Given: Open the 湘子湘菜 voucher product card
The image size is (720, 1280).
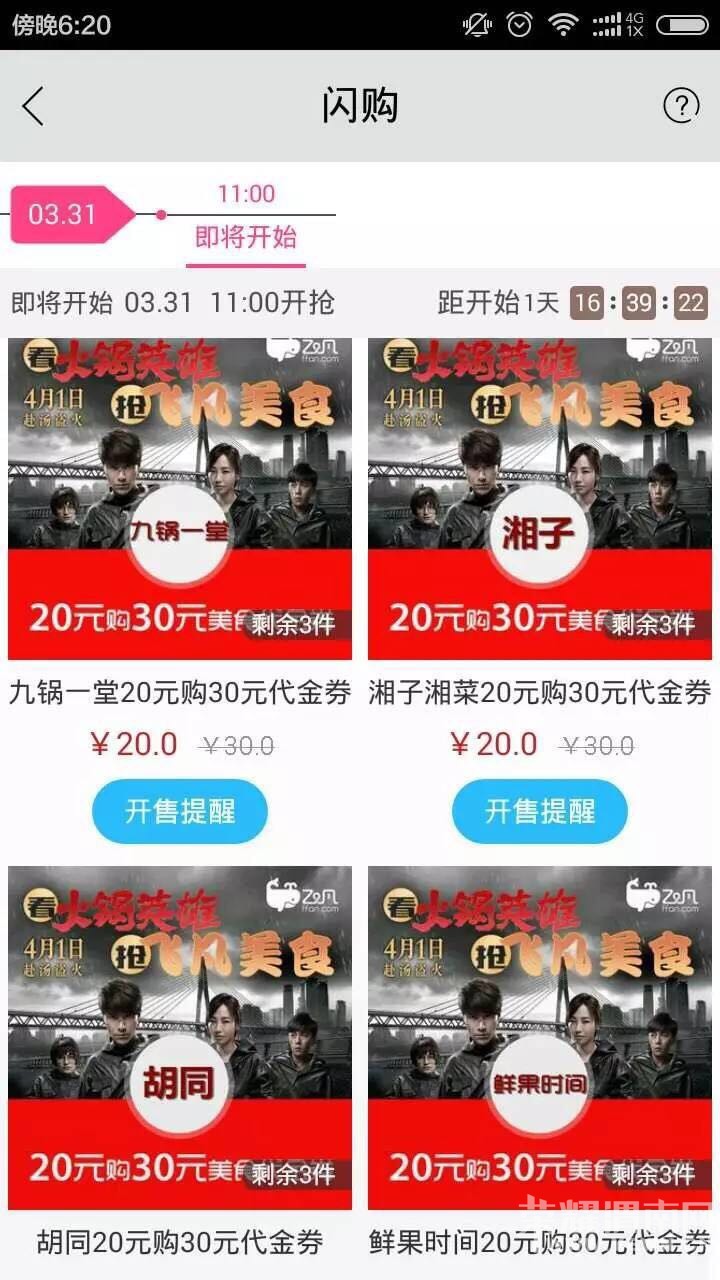Looking at the screenshot, I should coord(540,500).
